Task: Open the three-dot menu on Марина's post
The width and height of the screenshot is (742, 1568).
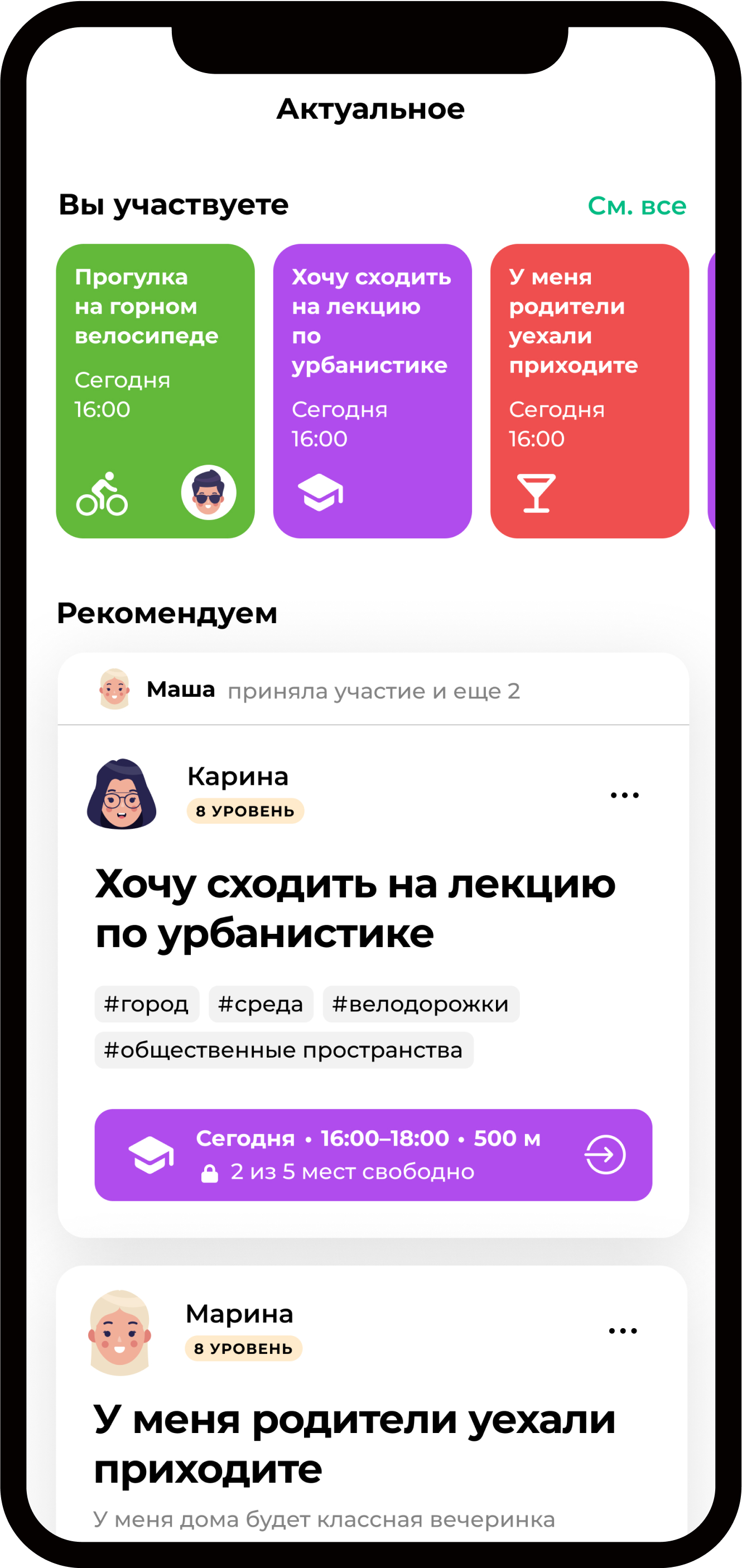Action: pos(623,1331)
